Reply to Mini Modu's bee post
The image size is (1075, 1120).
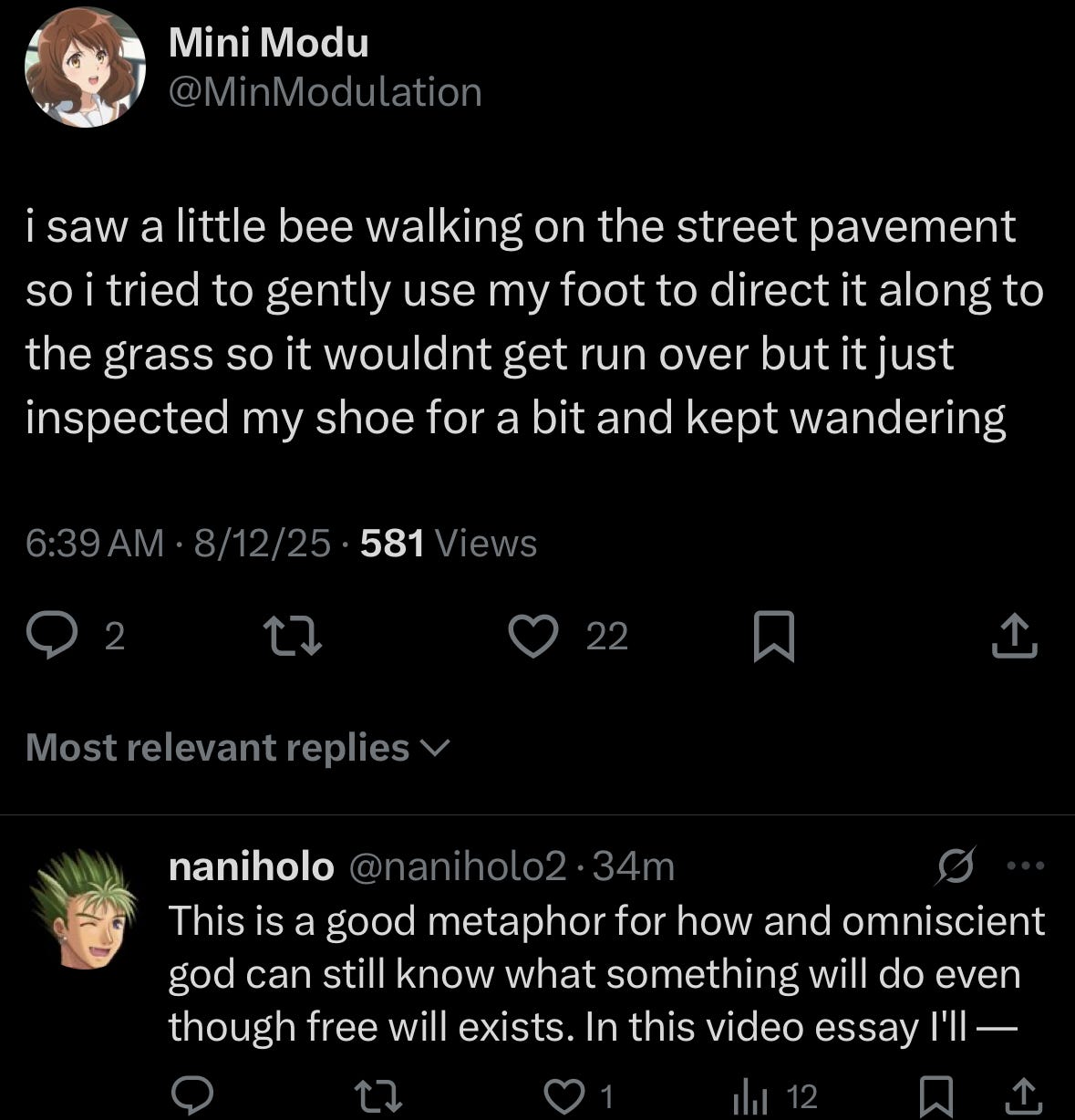coord(75,636)
